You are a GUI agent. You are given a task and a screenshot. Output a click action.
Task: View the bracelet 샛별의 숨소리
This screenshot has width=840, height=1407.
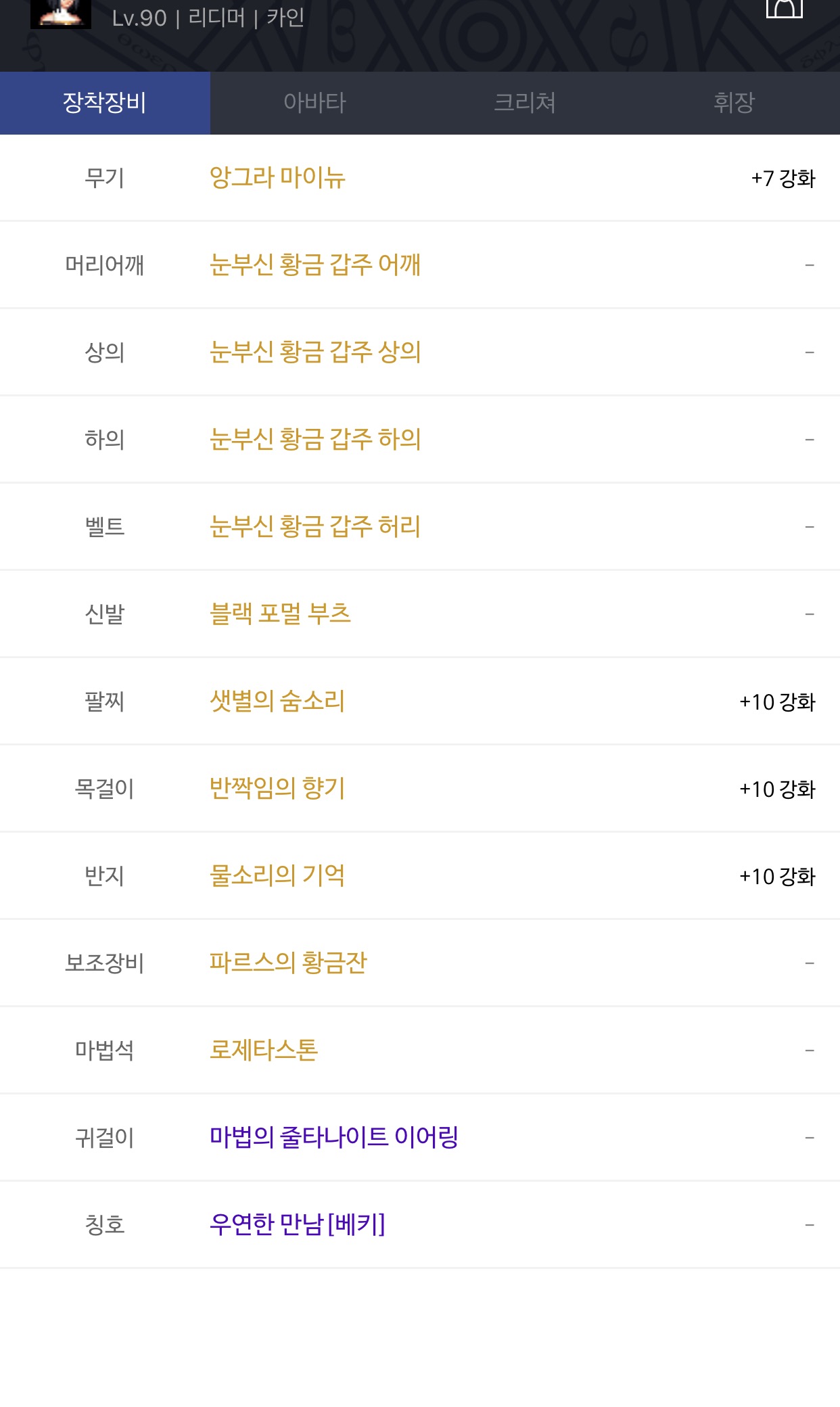click(x=277, y=701)
